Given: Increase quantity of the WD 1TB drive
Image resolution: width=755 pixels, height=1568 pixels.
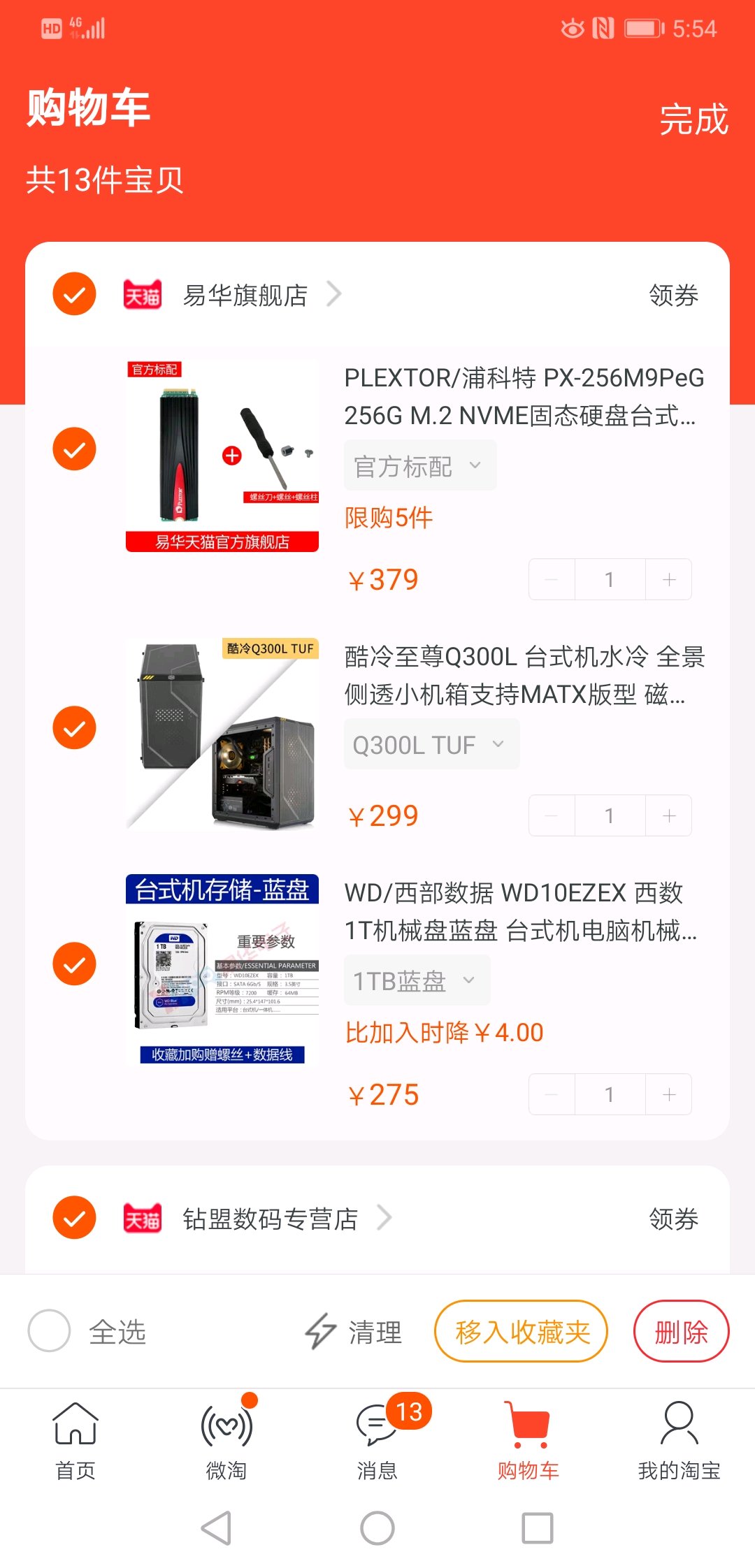Looking at the screenshot, I should 669,1094.
